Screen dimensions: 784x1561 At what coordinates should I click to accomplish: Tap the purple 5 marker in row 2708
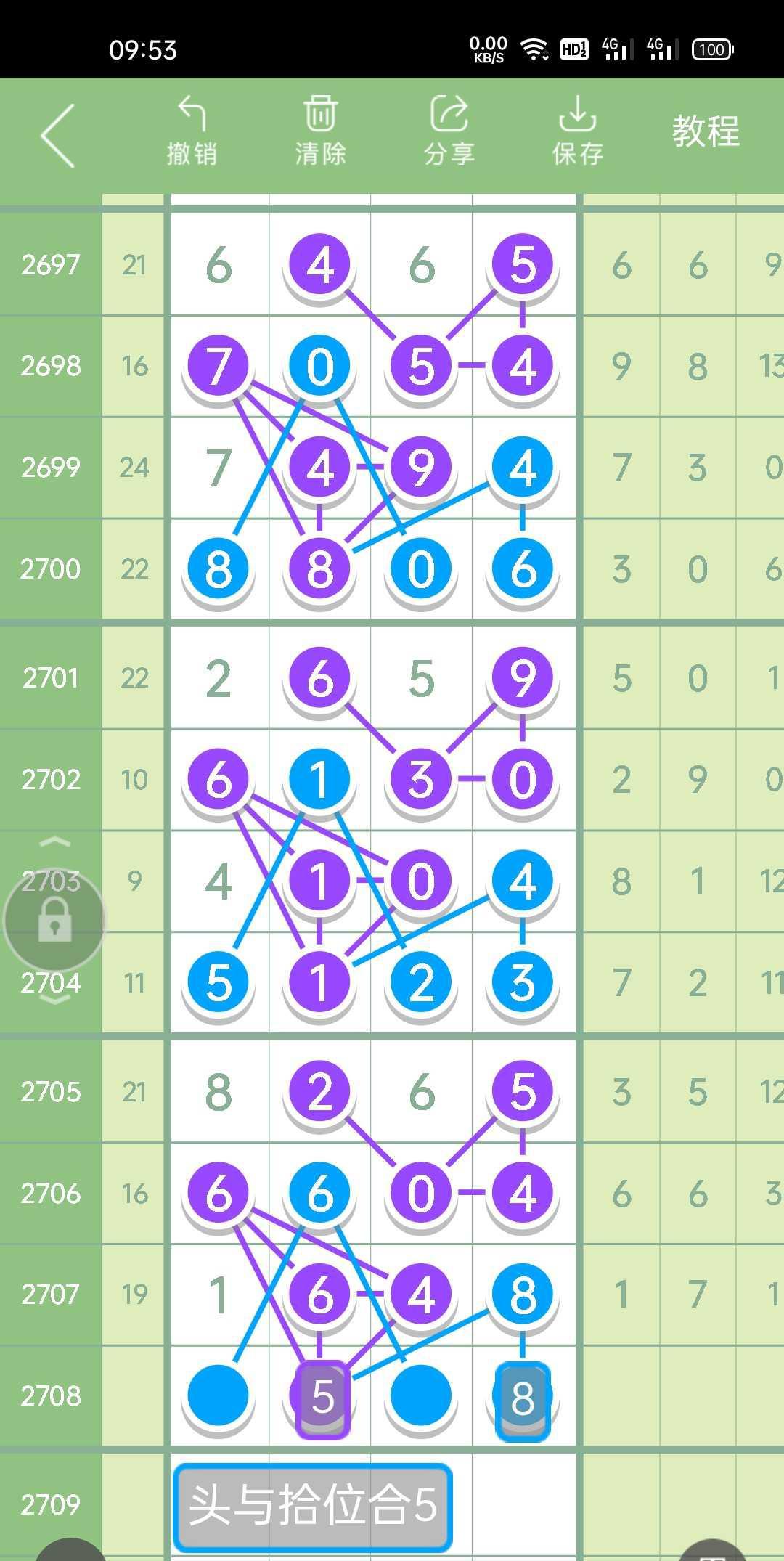pos(323,1398)
